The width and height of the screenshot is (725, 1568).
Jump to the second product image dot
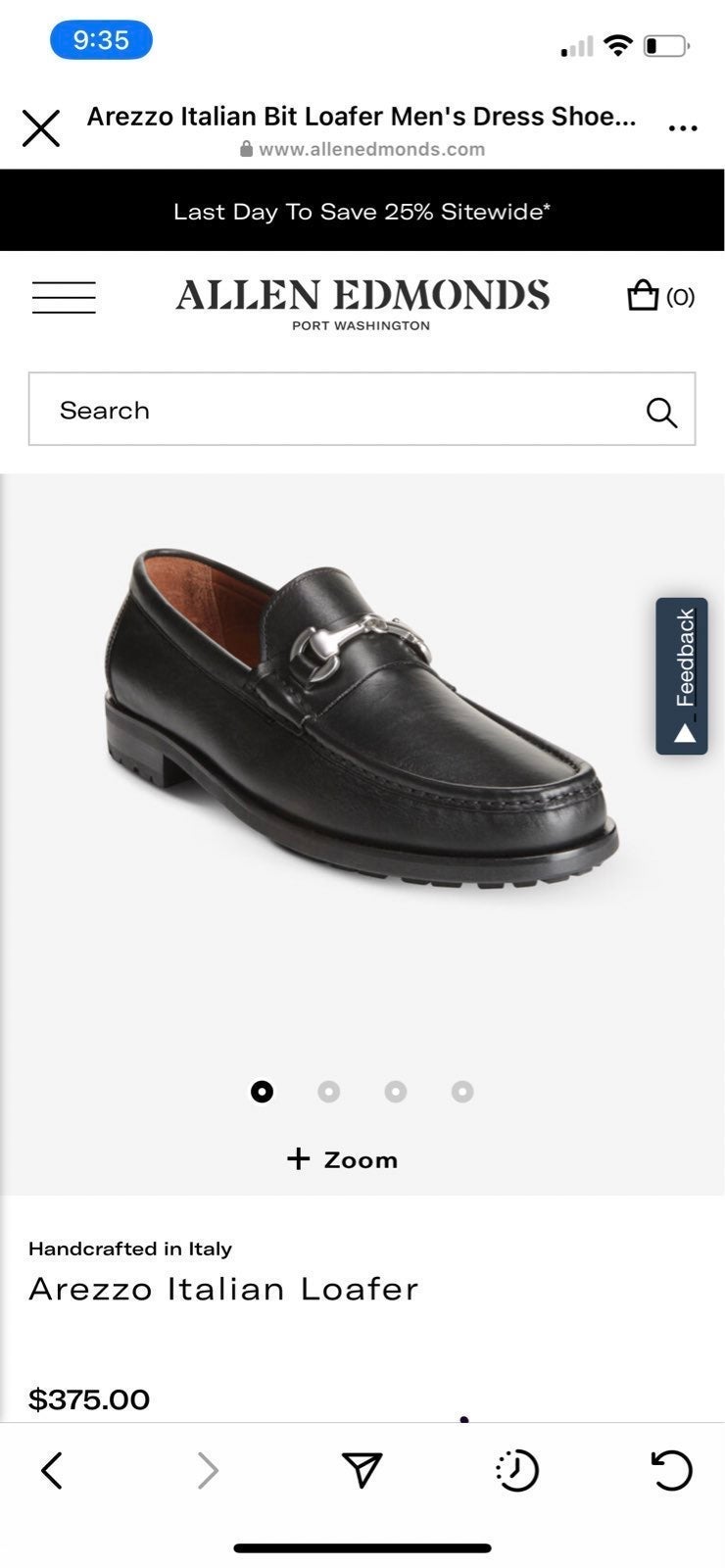[x=328, y=1092]
